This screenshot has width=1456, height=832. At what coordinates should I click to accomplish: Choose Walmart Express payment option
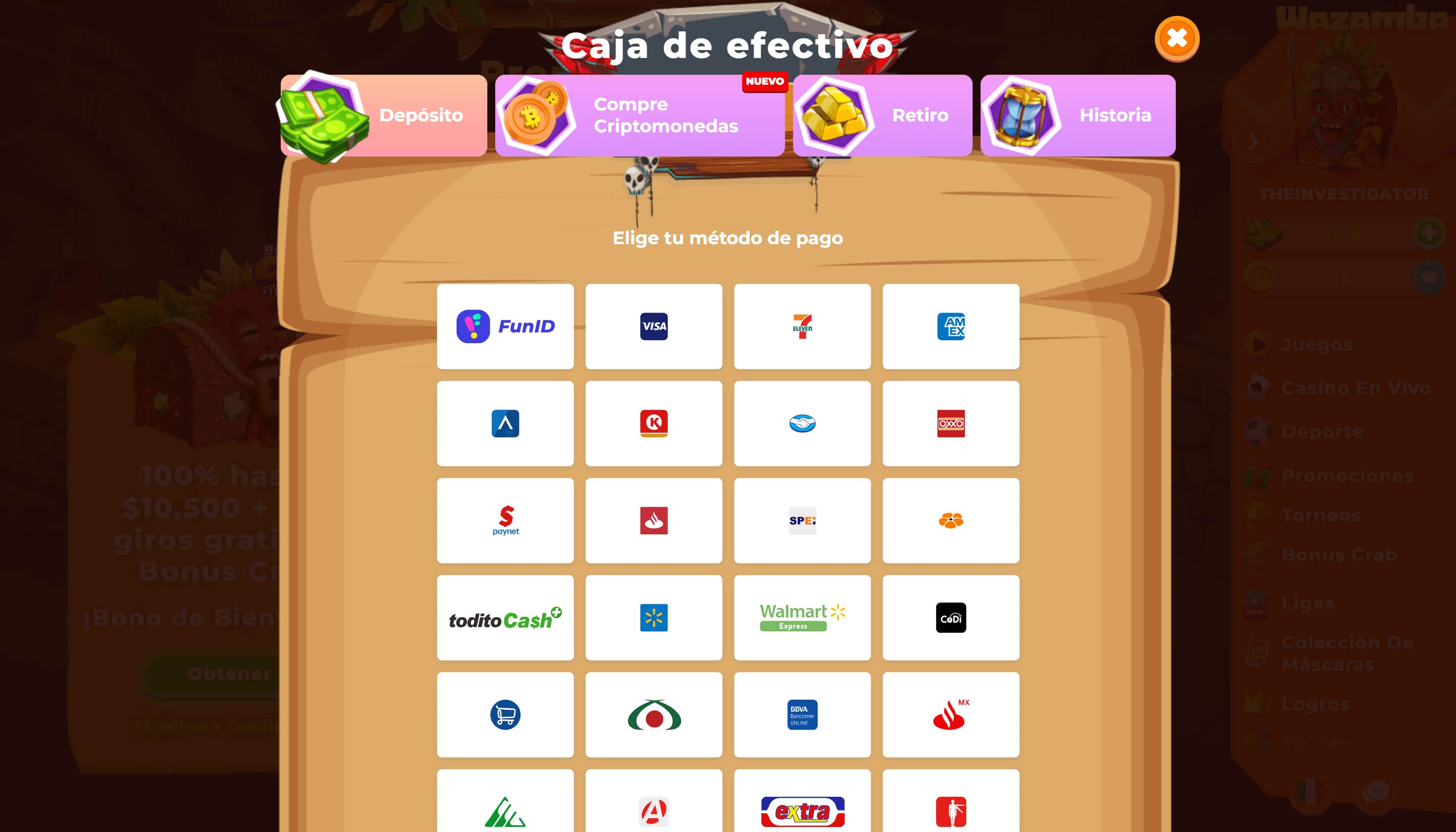point(802,618)
